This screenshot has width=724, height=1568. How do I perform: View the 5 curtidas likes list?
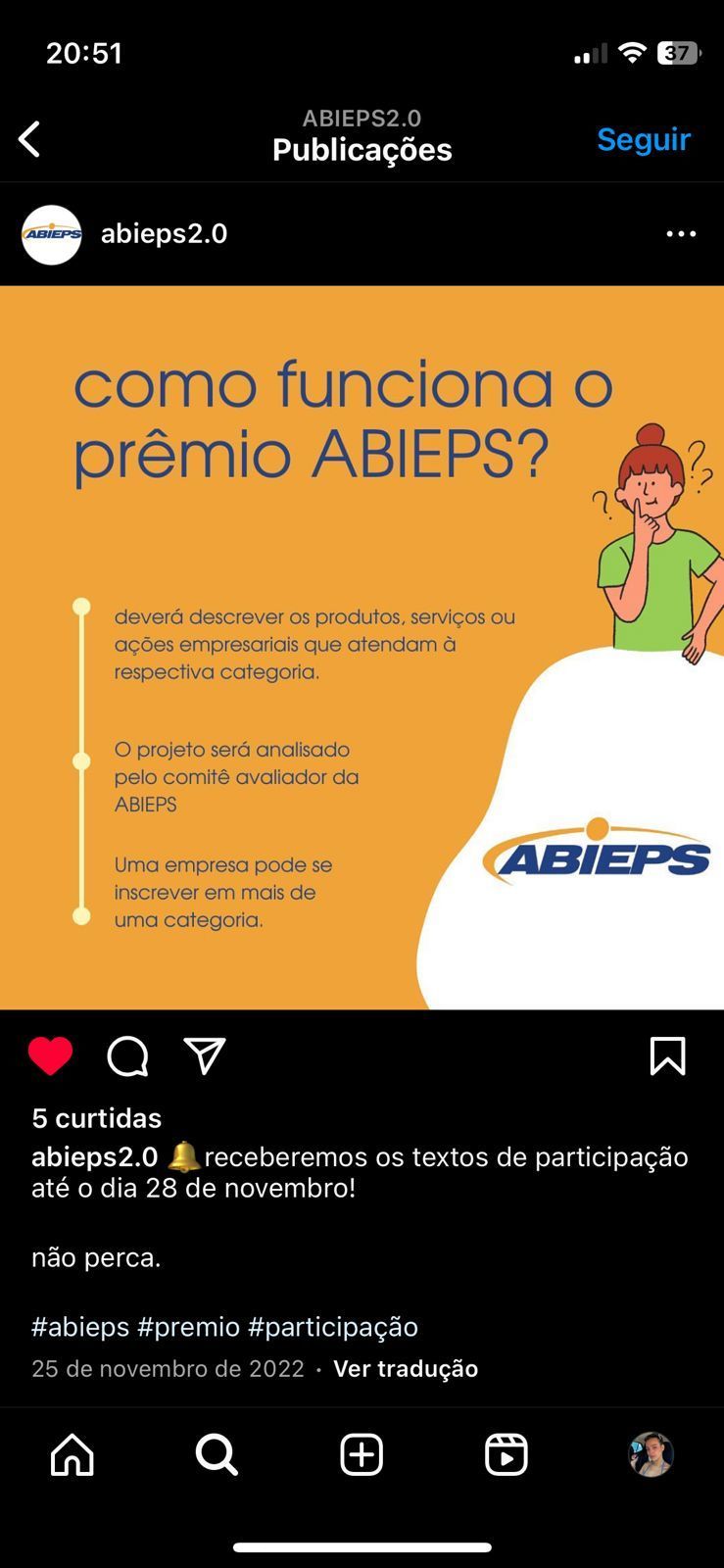tap(96, 1118)
